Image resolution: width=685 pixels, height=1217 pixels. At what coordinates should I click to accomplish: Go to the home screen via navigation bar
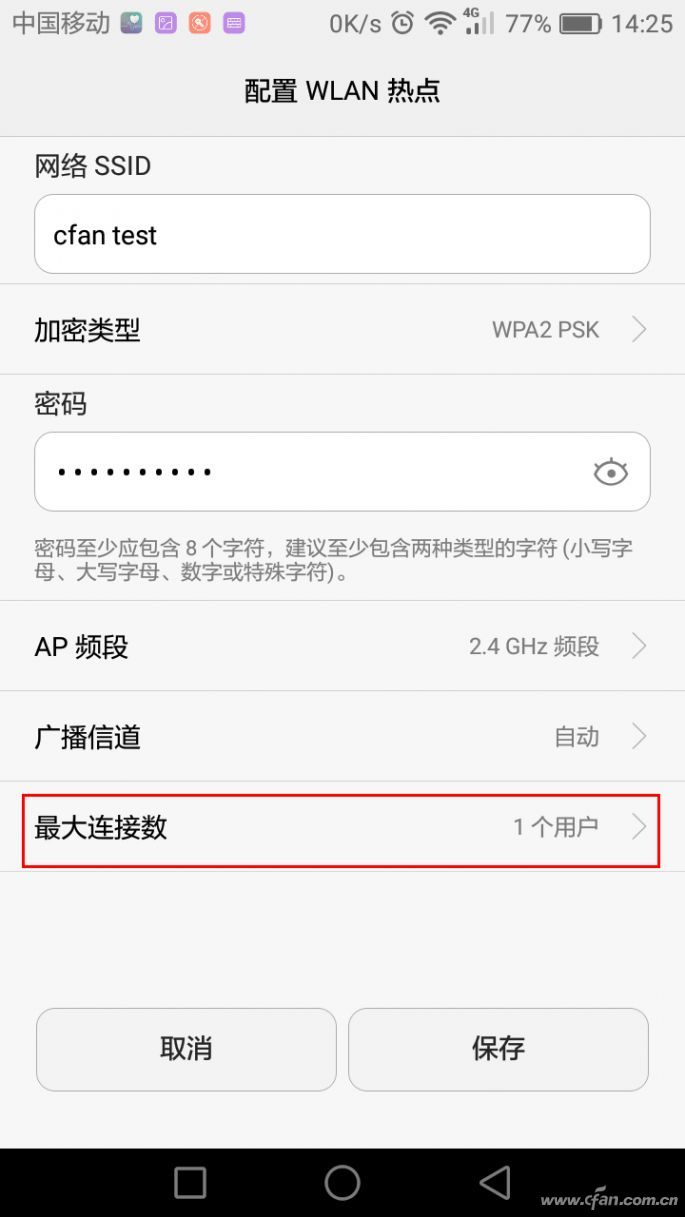(x=342, y=1183)
